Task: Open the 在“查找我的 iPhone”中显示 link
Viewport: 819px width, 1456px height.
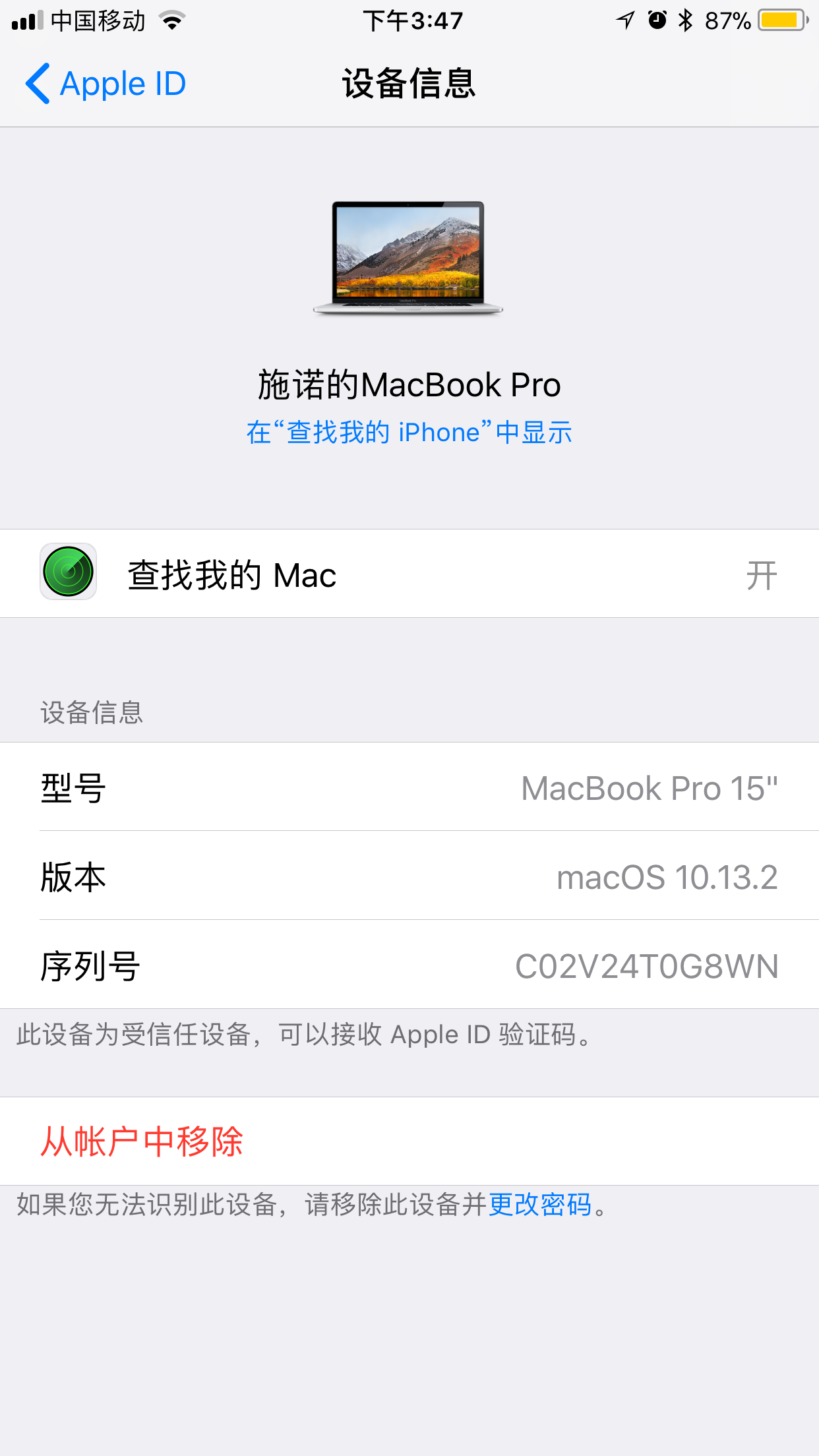Action: 409,433
